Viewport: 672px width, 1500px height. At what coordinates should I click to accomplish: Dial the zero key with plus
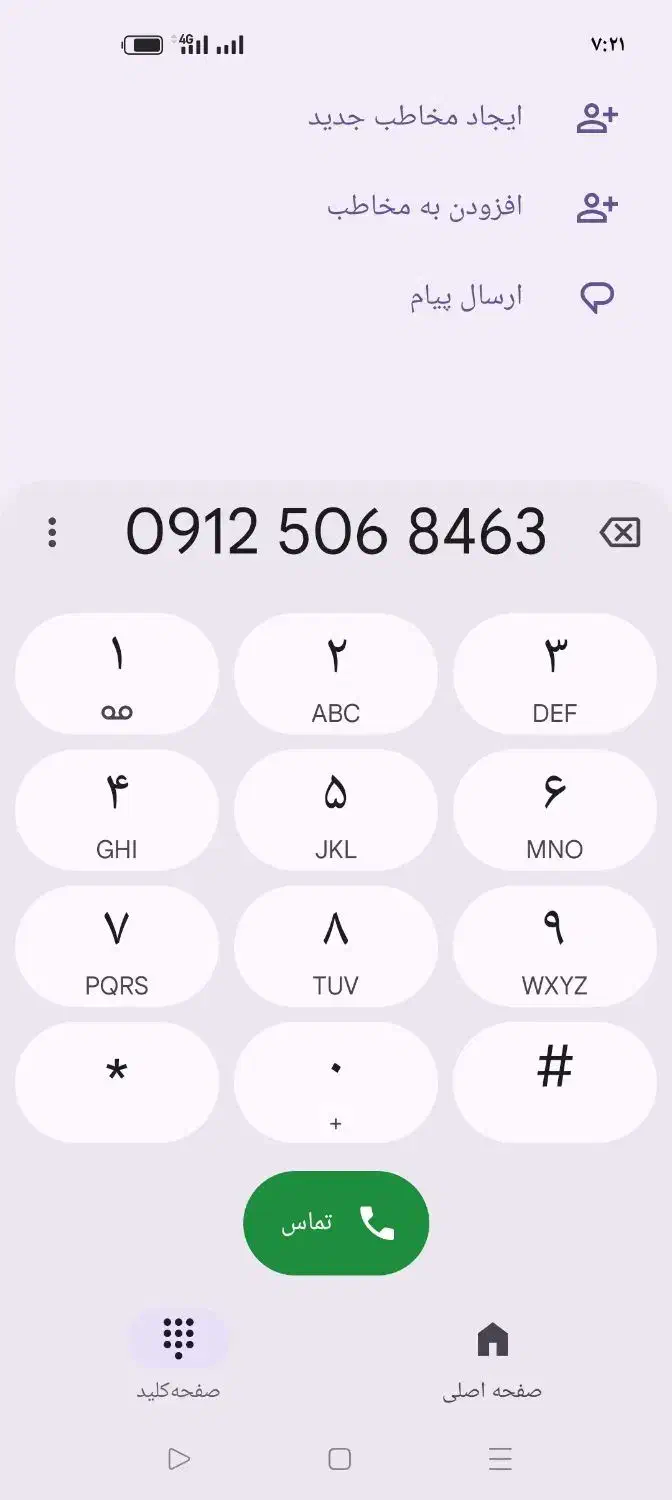point(336,1082)
